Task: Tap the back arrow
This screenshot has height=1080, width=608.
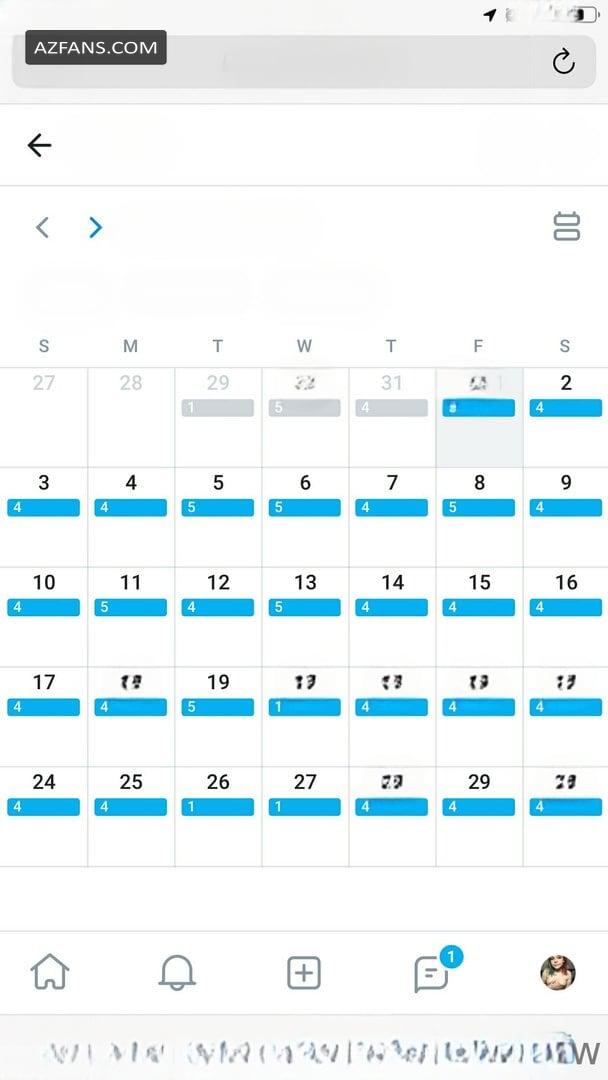Action: [39, 145]
